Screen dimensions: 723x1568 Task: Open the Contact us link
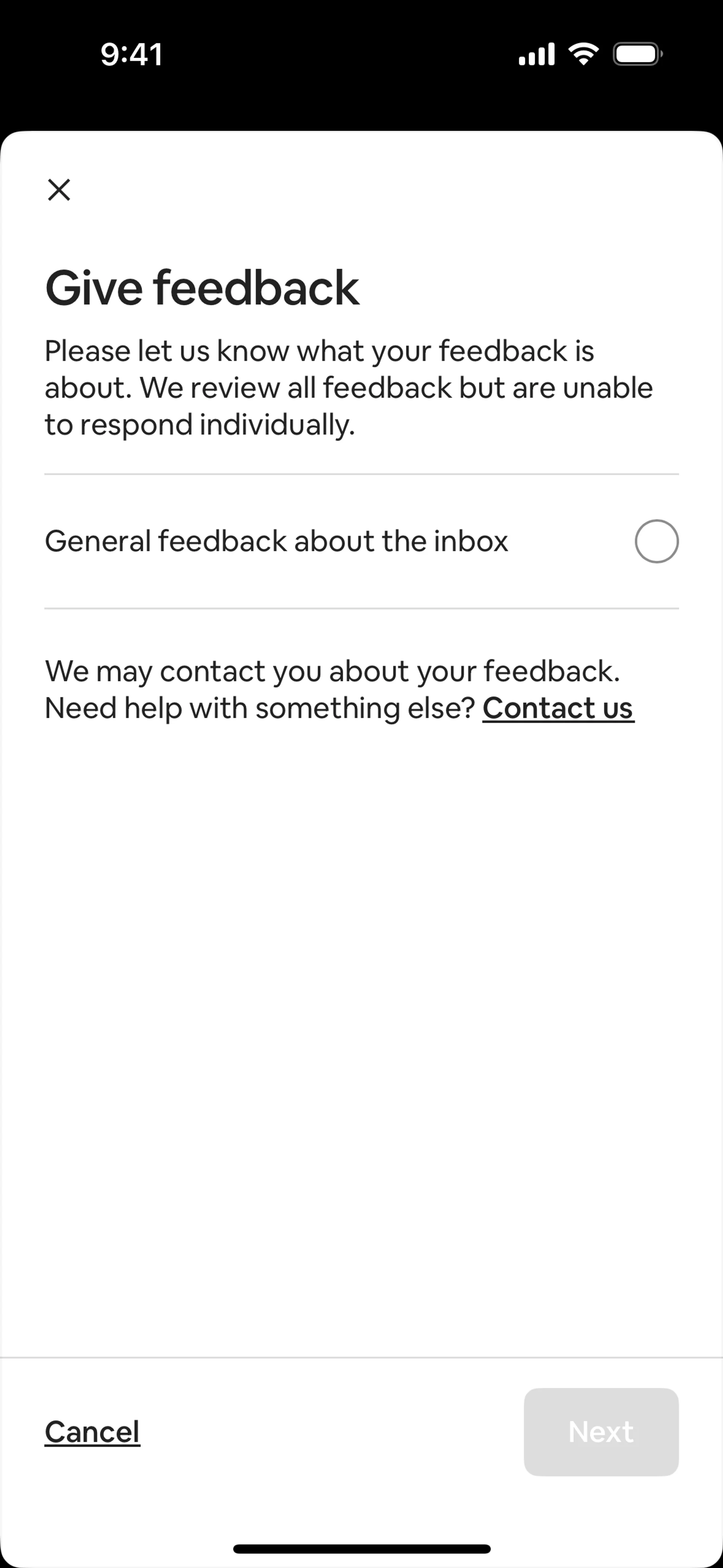pyautogui.click(x=558, y=708)
